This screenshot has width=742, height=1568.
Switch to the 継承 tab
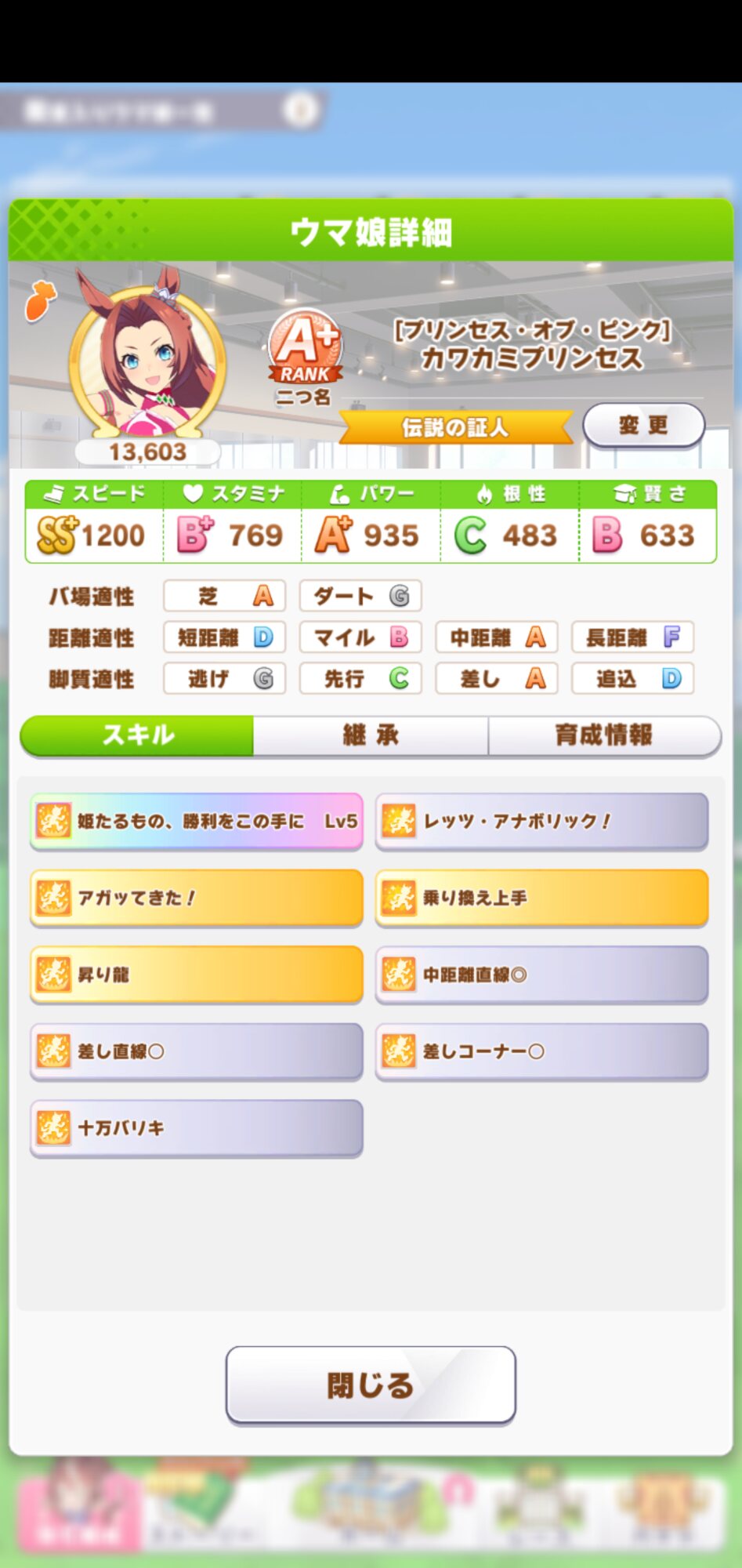click(x=371, y=735)
